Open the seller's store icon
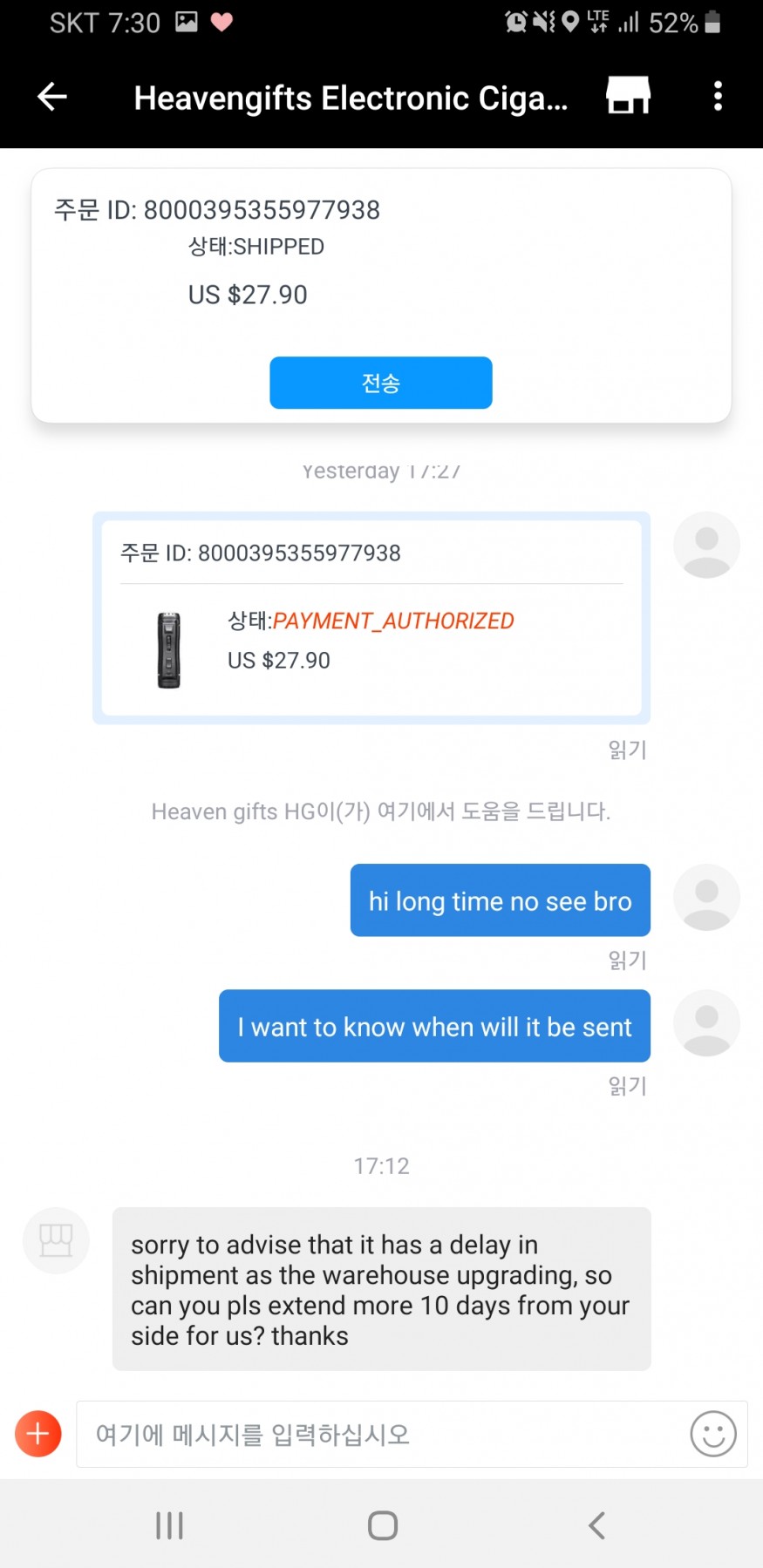 tap(629, 95)
